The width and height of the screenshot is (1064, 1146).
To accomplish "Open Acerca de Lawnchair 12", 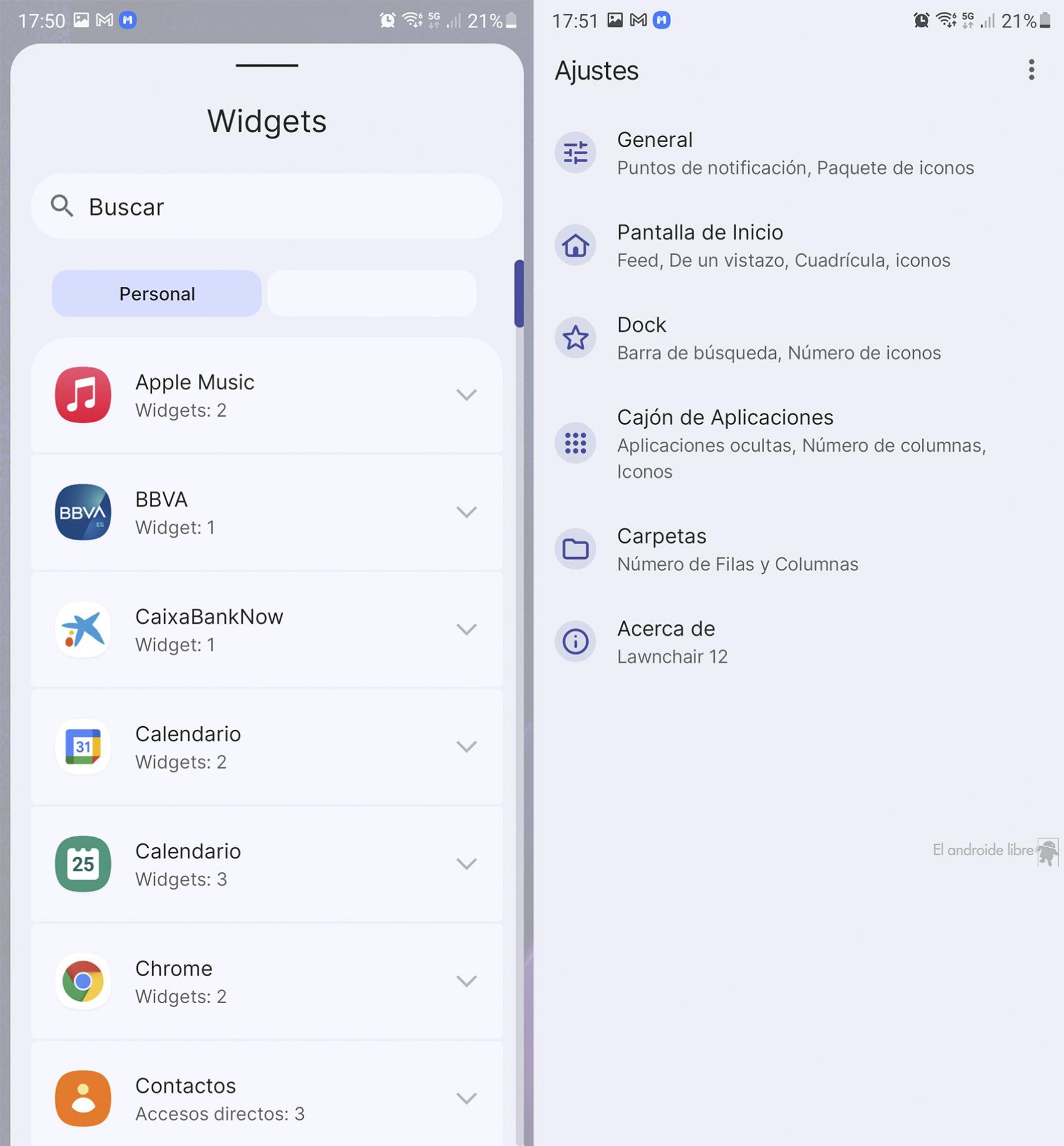I will [x=672, y=642].
